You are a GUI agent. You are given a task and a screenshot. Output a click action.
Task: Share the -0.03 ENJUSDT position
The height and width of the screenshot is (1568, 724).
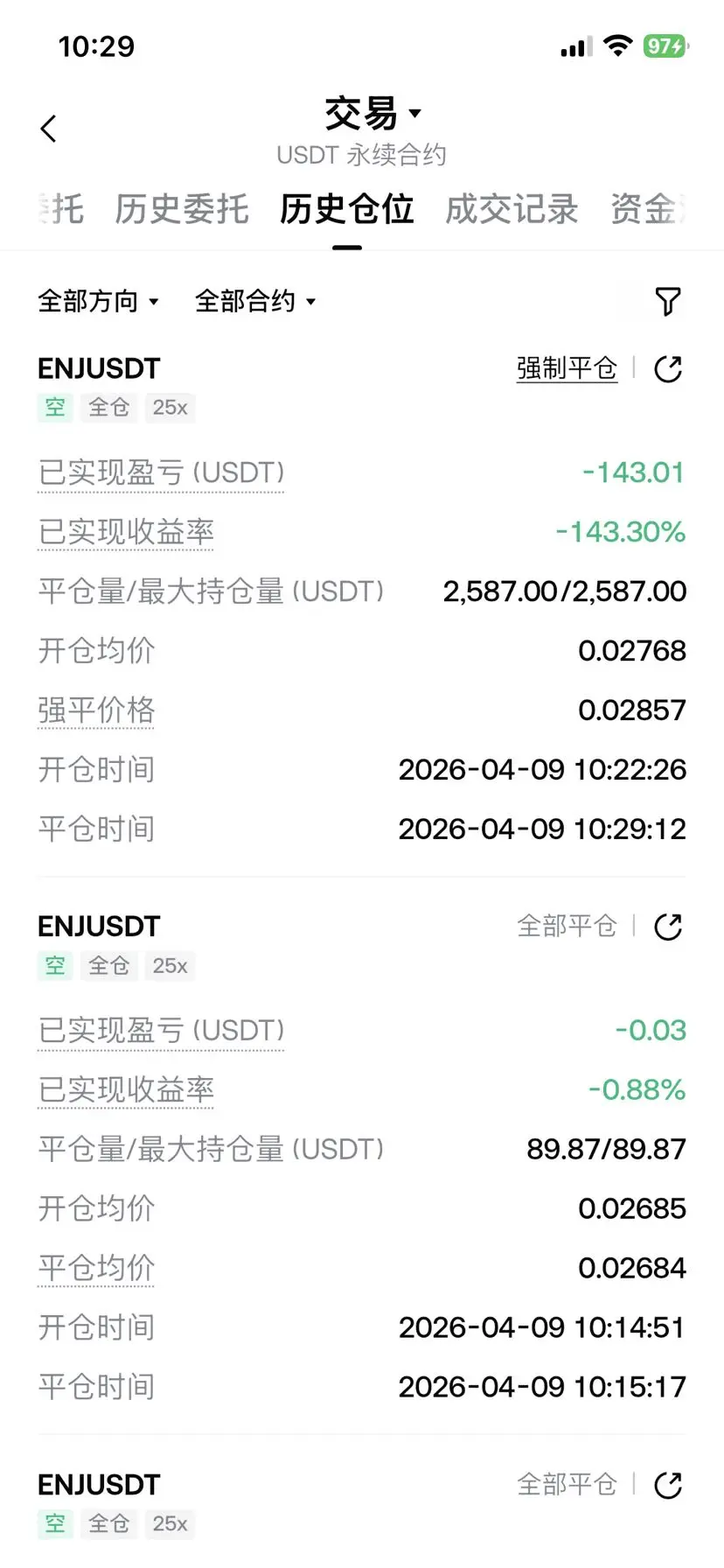668,927
